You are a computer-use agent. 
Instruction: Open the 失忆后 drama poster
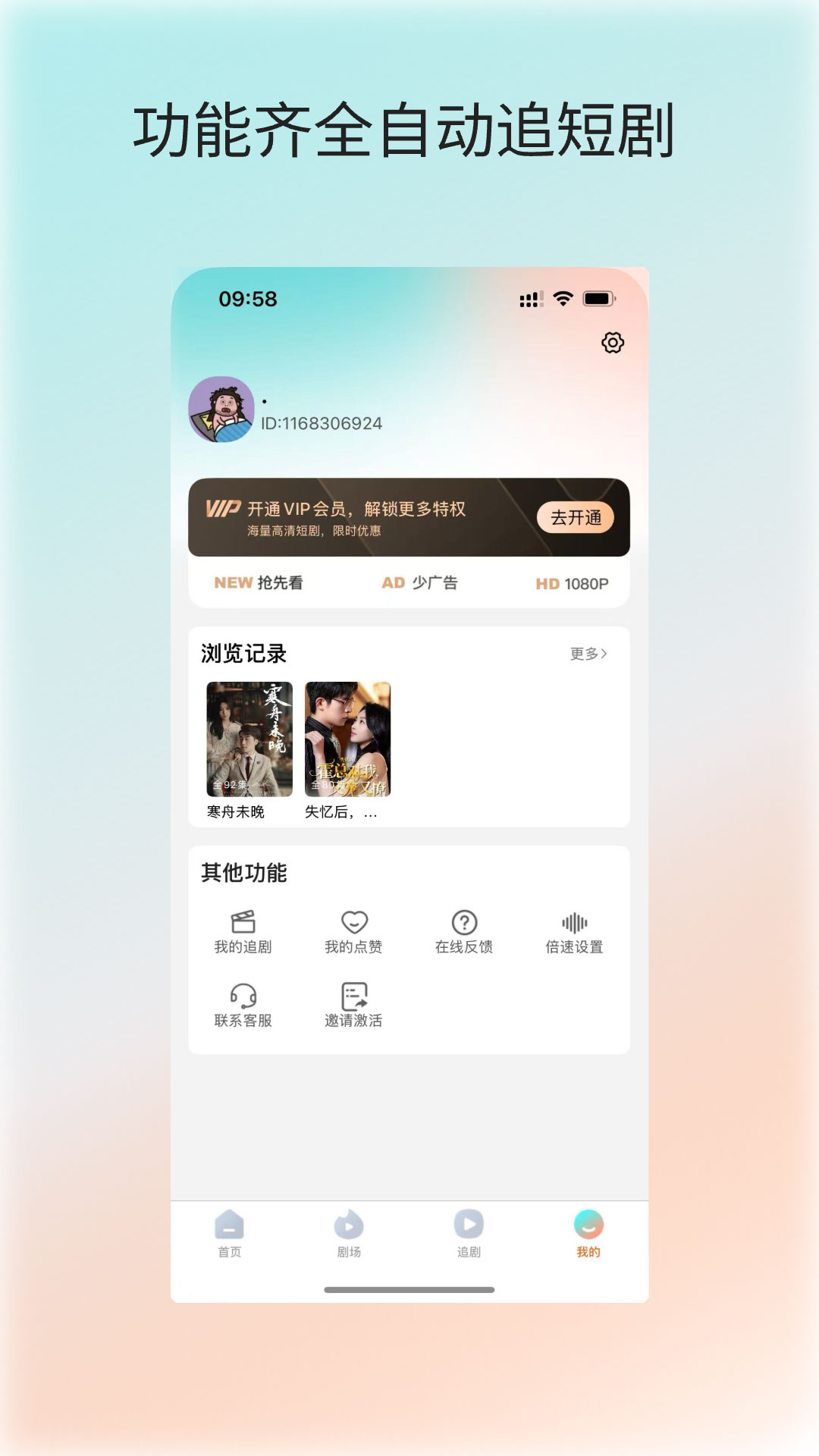pos(347,736)
